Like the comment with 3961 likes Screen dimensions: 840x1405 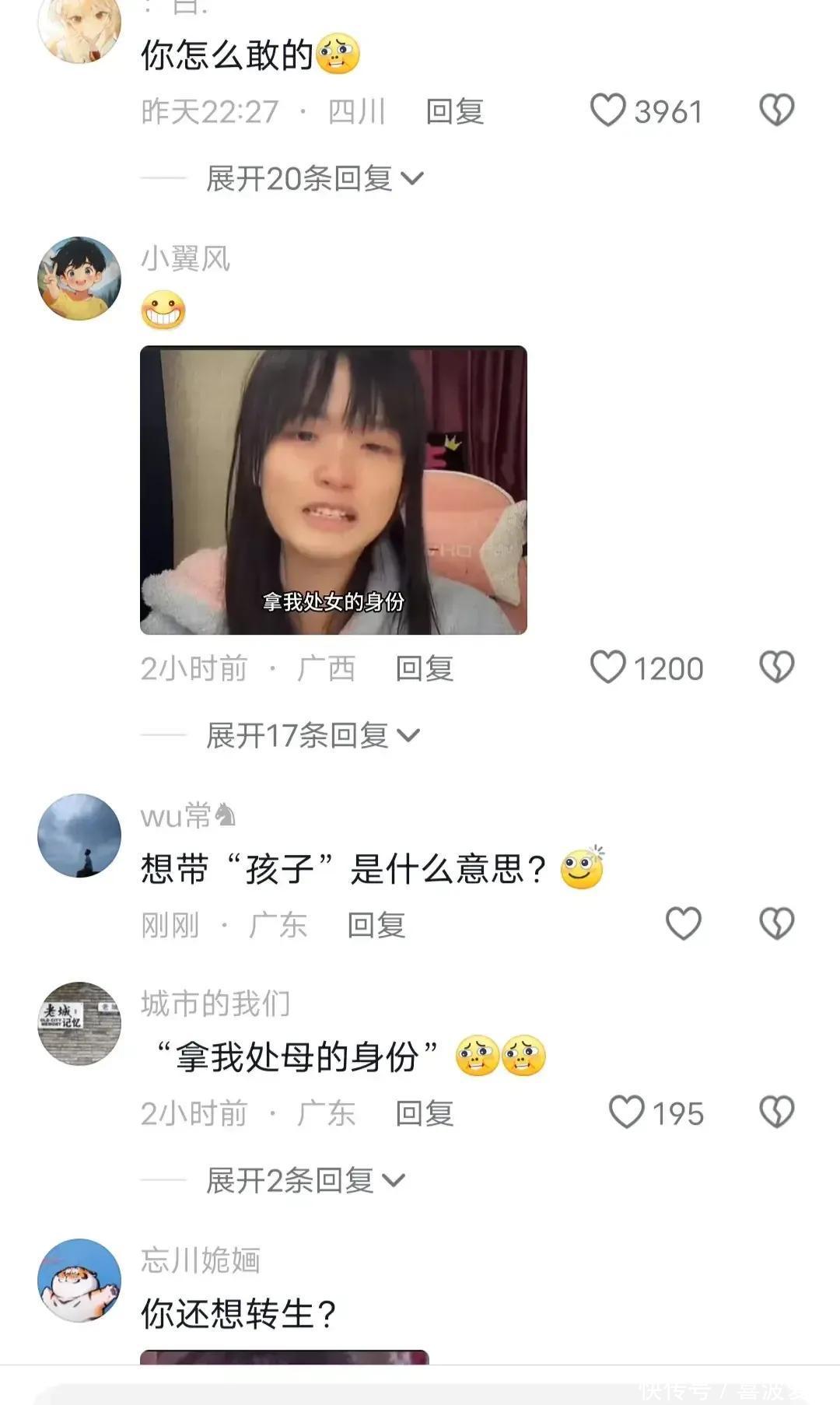[608, 110]
